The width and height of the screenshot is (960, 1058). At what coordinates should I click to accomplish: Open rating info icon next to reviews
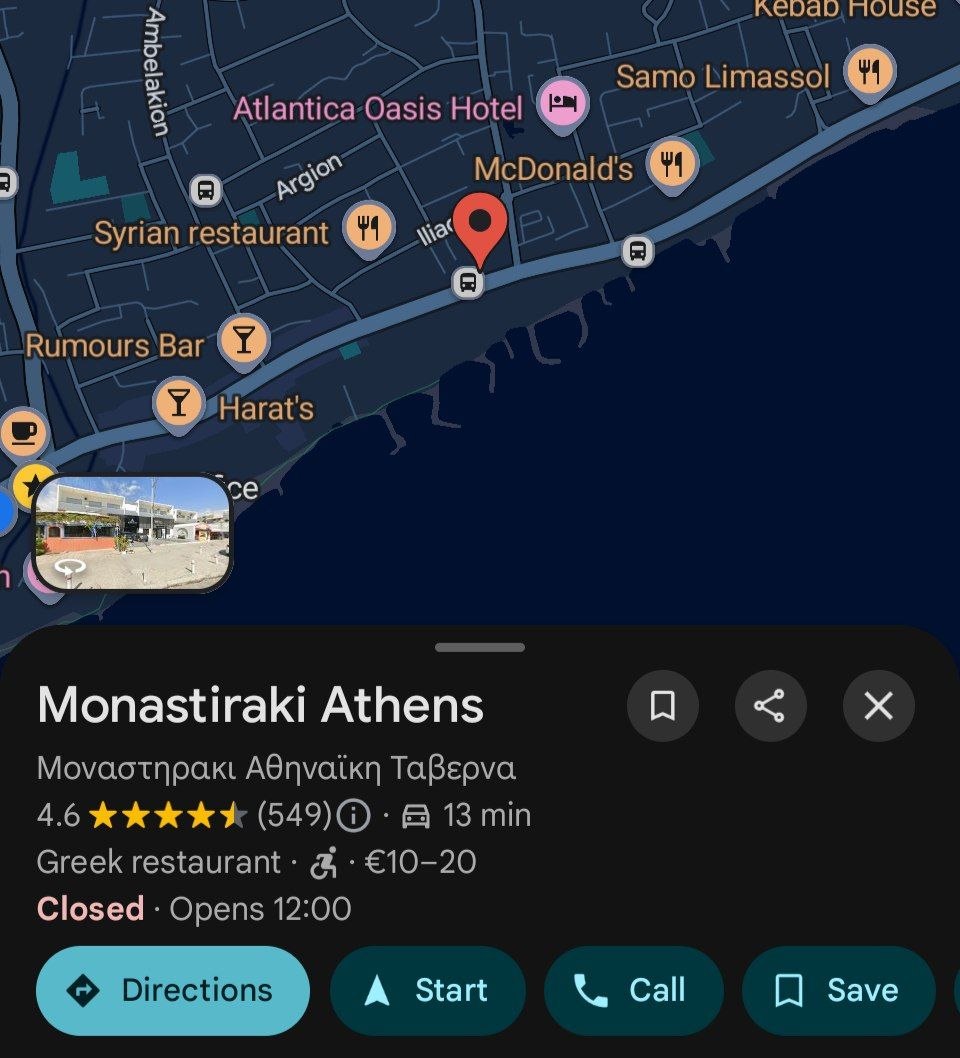(x=353, y=816)
